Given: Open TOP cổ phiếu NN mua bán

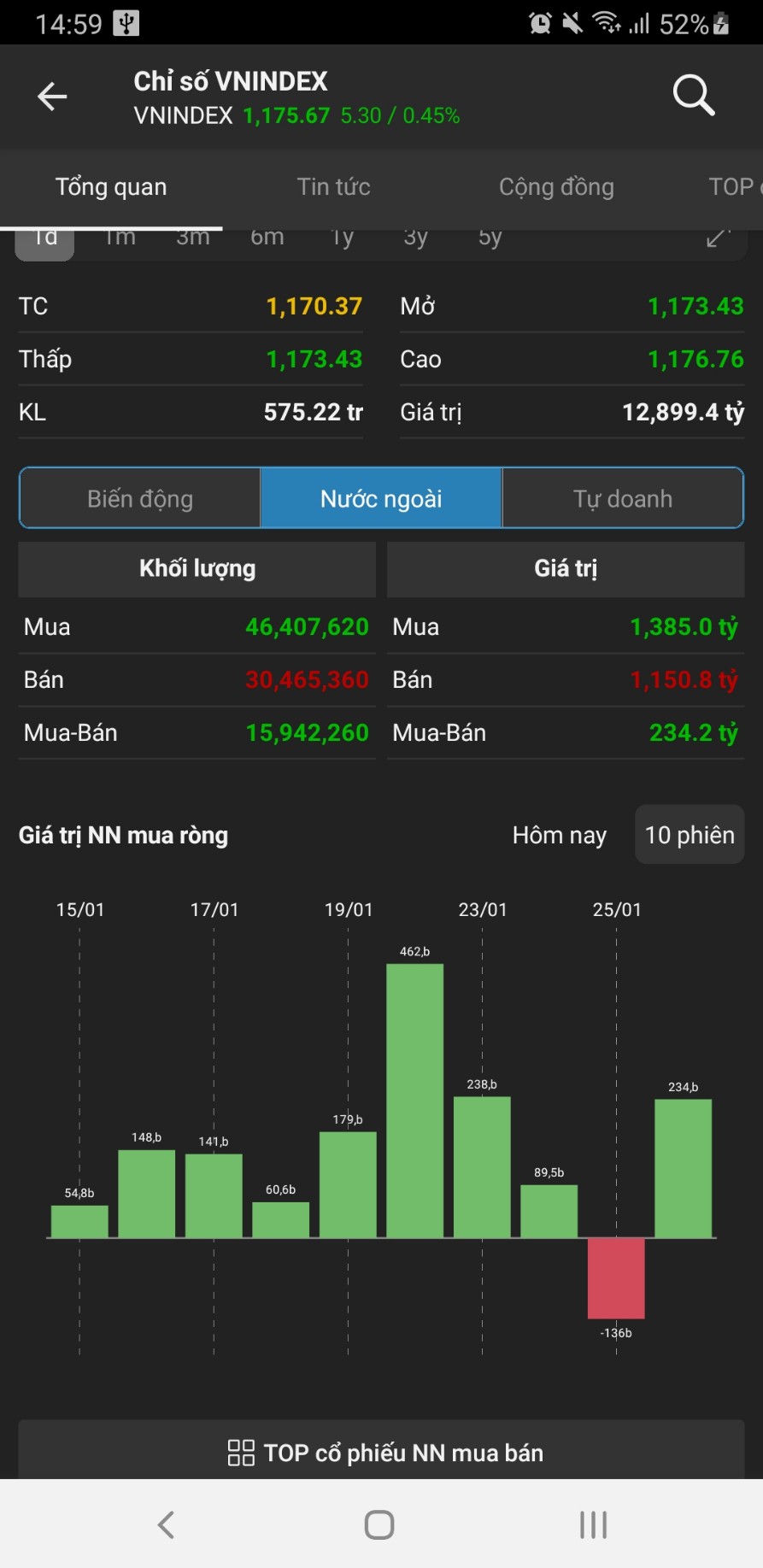Looking at the screenshot, I should tap(381, 1453).
